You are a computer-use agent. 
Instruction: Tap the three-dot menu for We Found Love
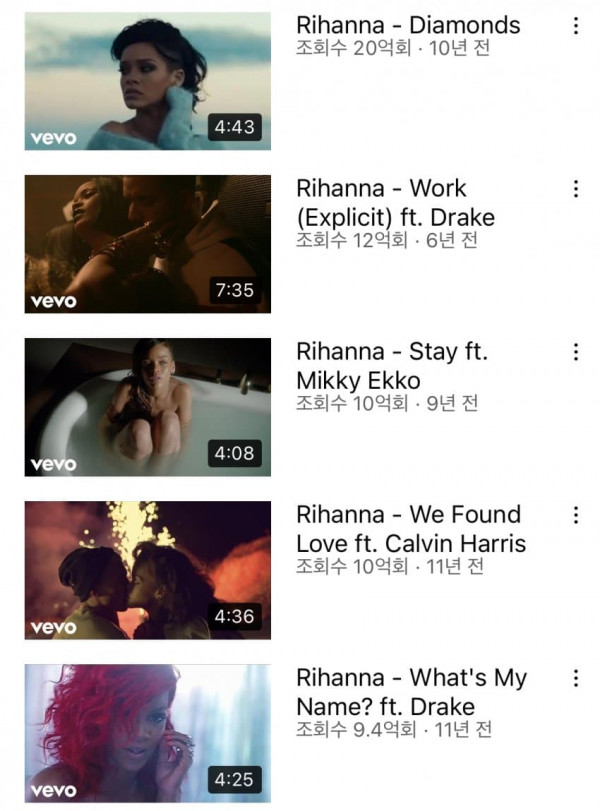[x=576, y=515]
